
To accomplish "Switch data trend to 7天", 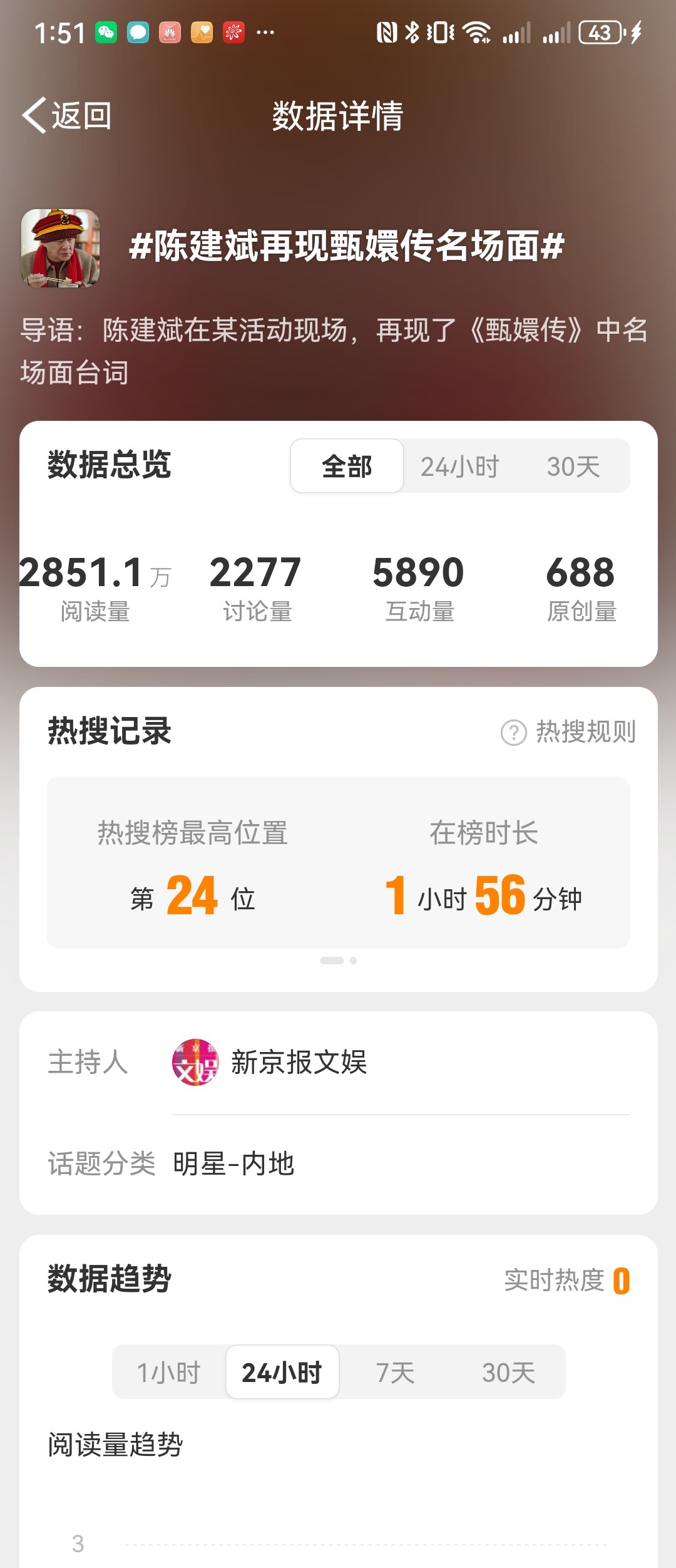I will (395, 1373).
